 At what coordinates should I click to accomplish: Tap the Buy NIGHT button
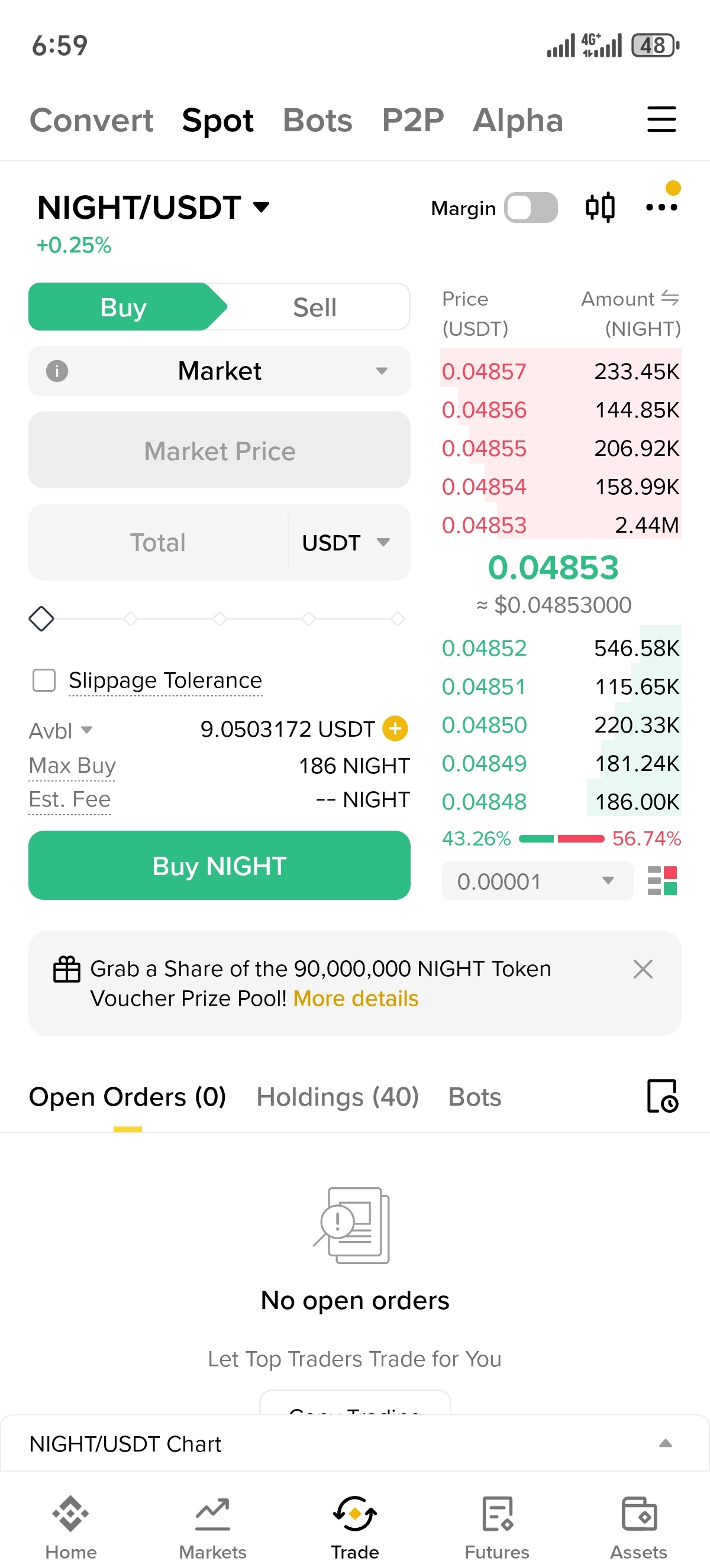219,866
